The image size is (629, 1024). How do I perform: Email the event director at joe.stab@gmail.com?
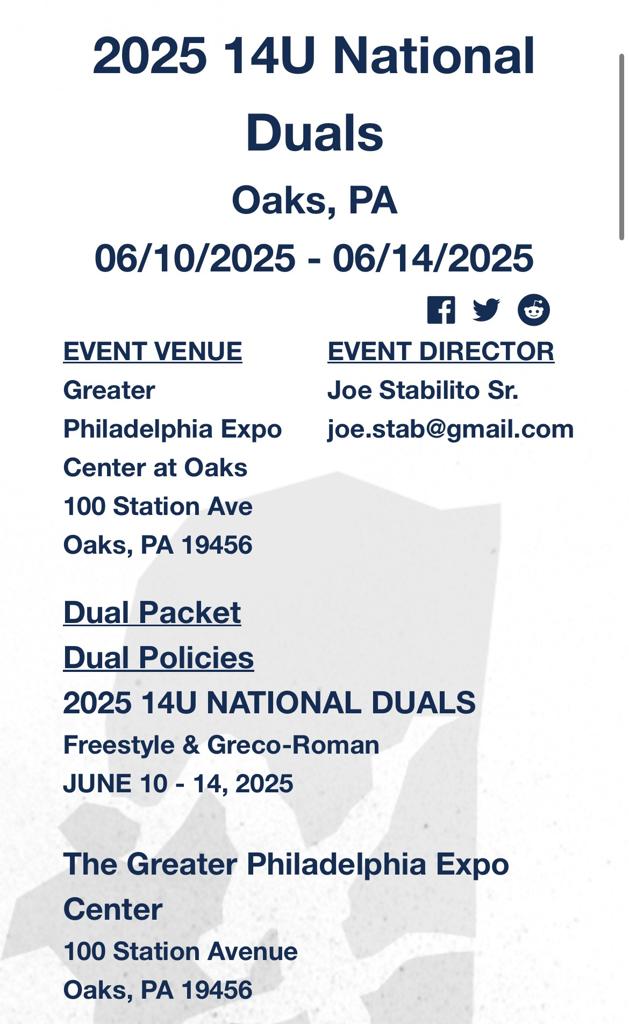(450, 429)
